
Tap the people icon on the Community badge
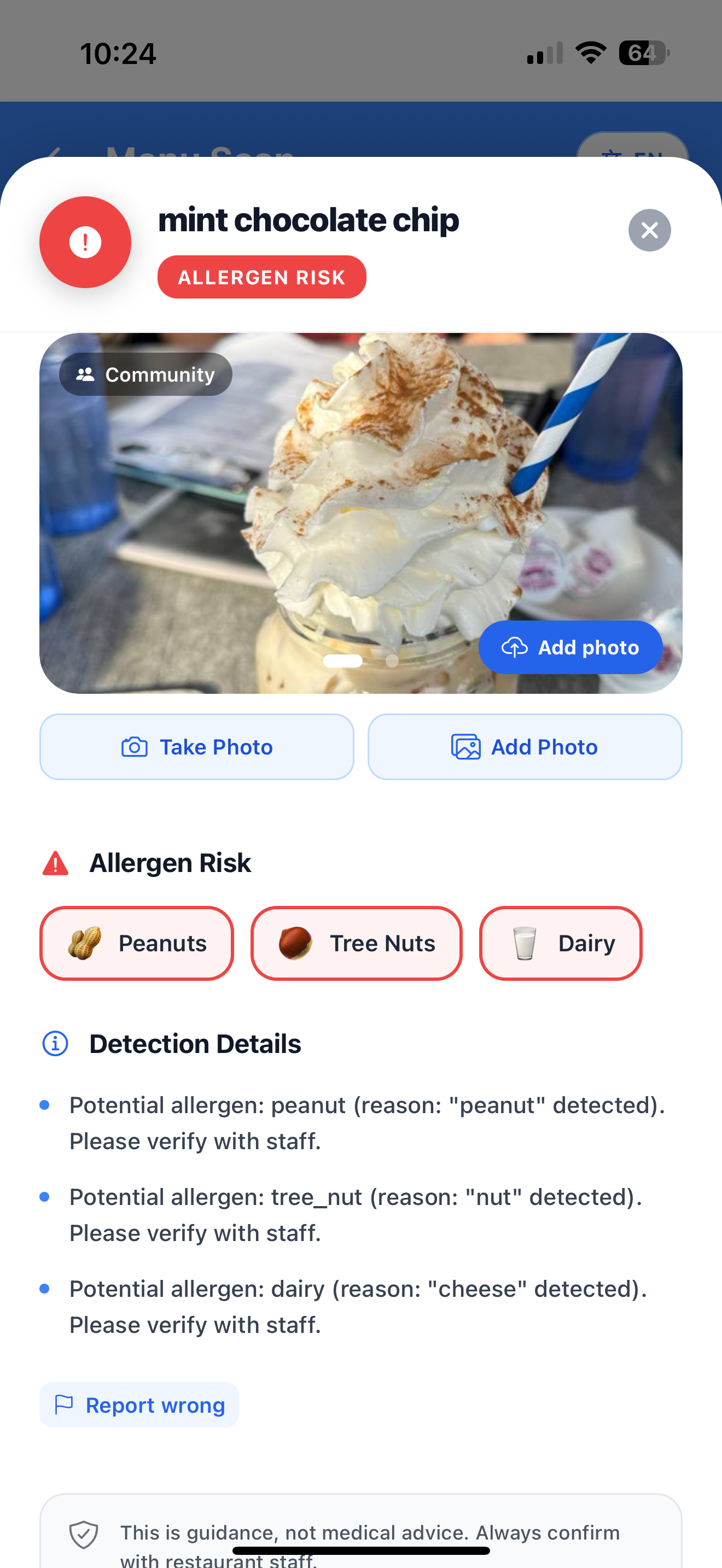[86, 374]
